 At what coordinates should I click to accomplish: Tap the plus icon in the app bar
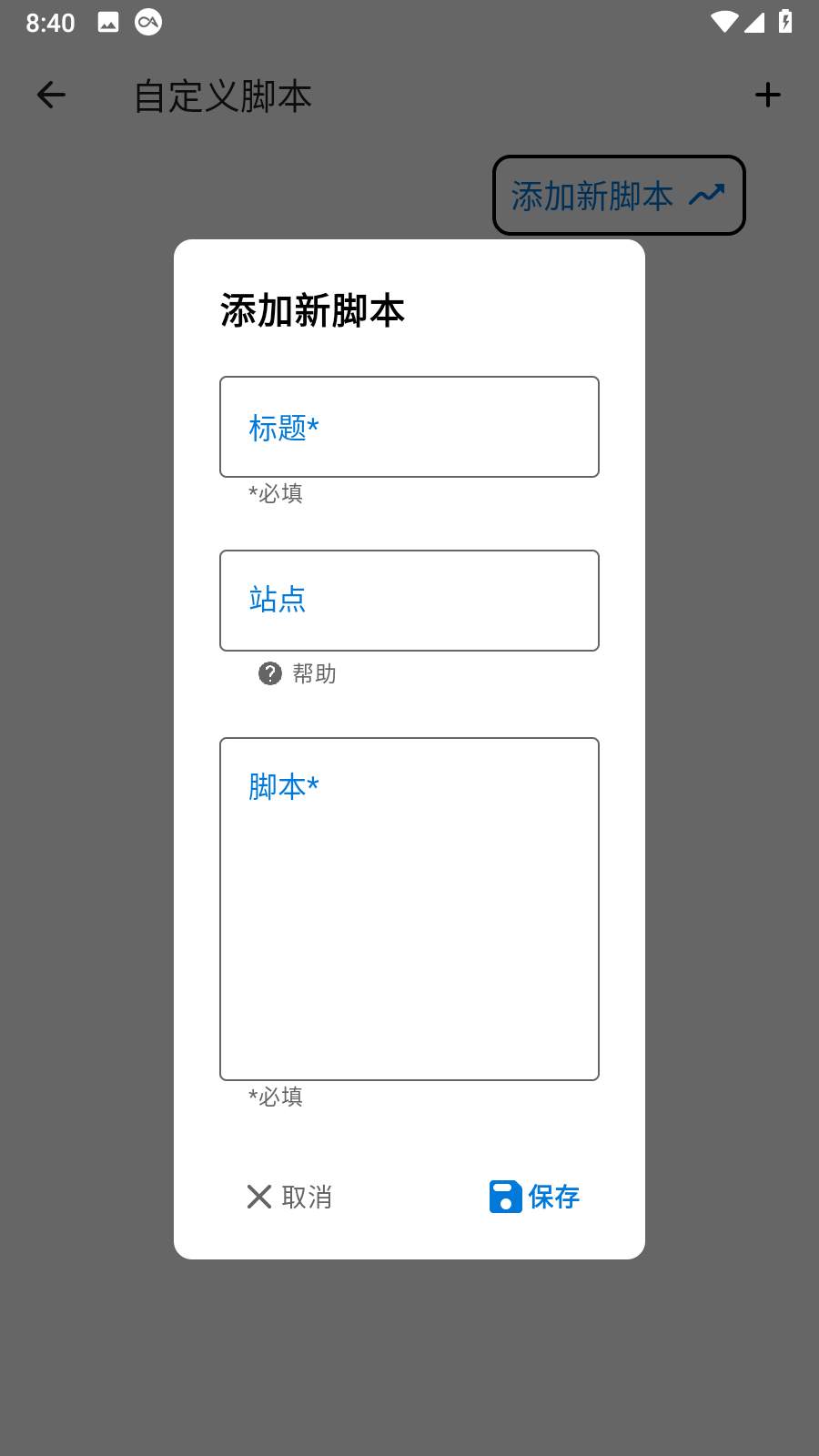point(768,95)
